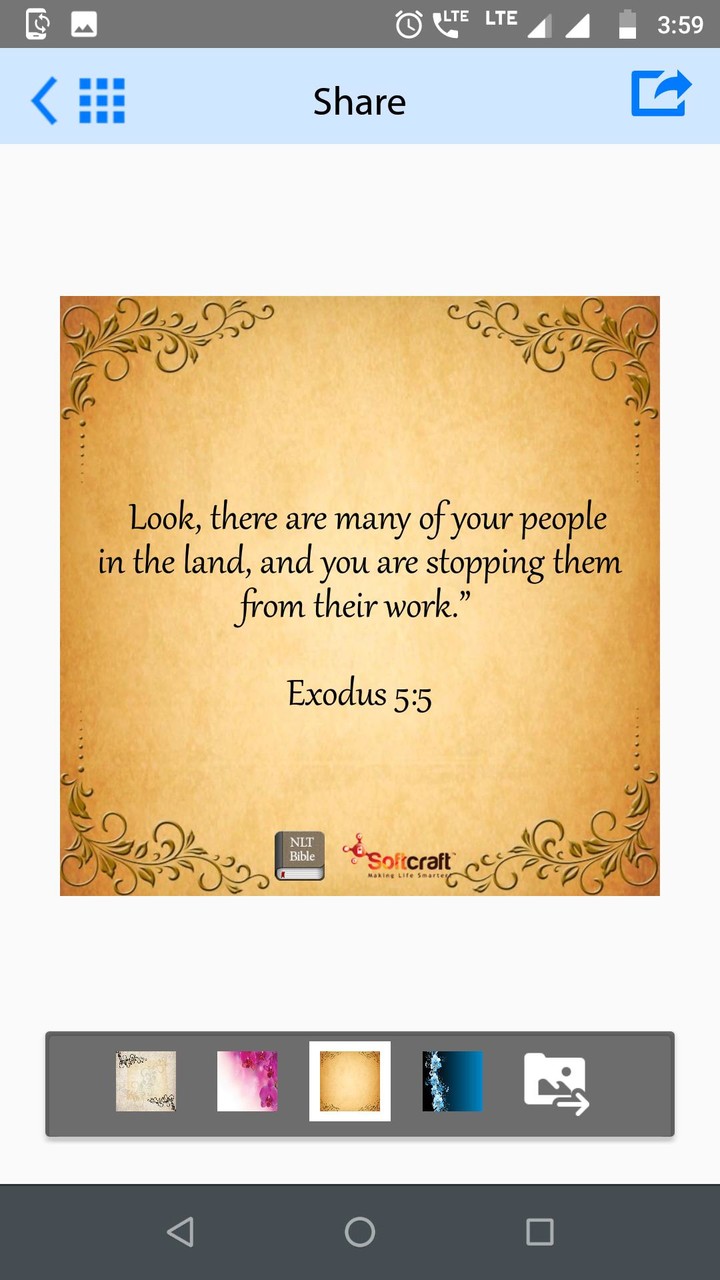This screenshot has width=720, height=1280.
Task: Share the verse image
Action: point(661,94)
